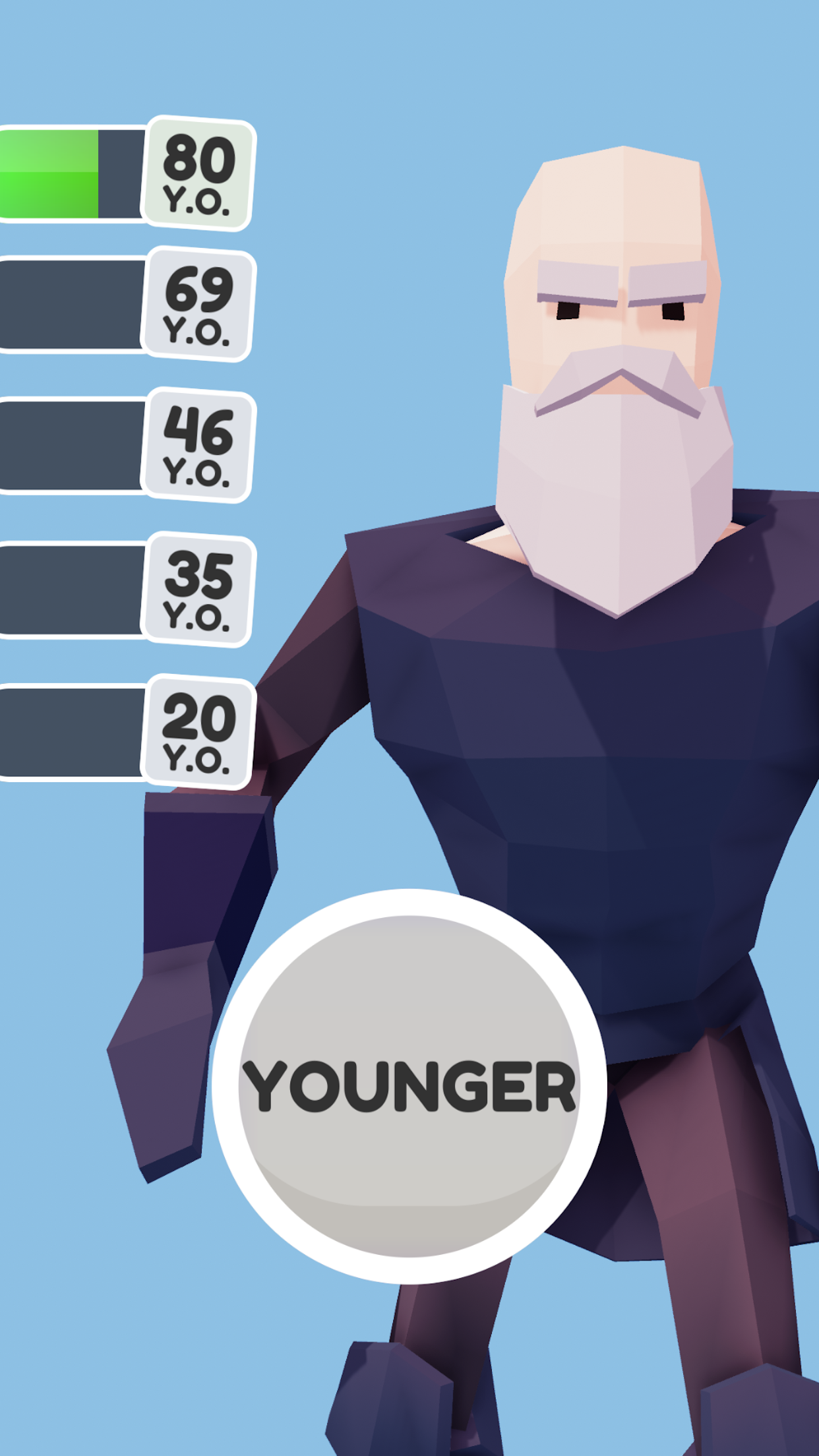Select the highlighted 80 Y.O. milestone row
This screenshot has height=1456, width=819.
119,173
